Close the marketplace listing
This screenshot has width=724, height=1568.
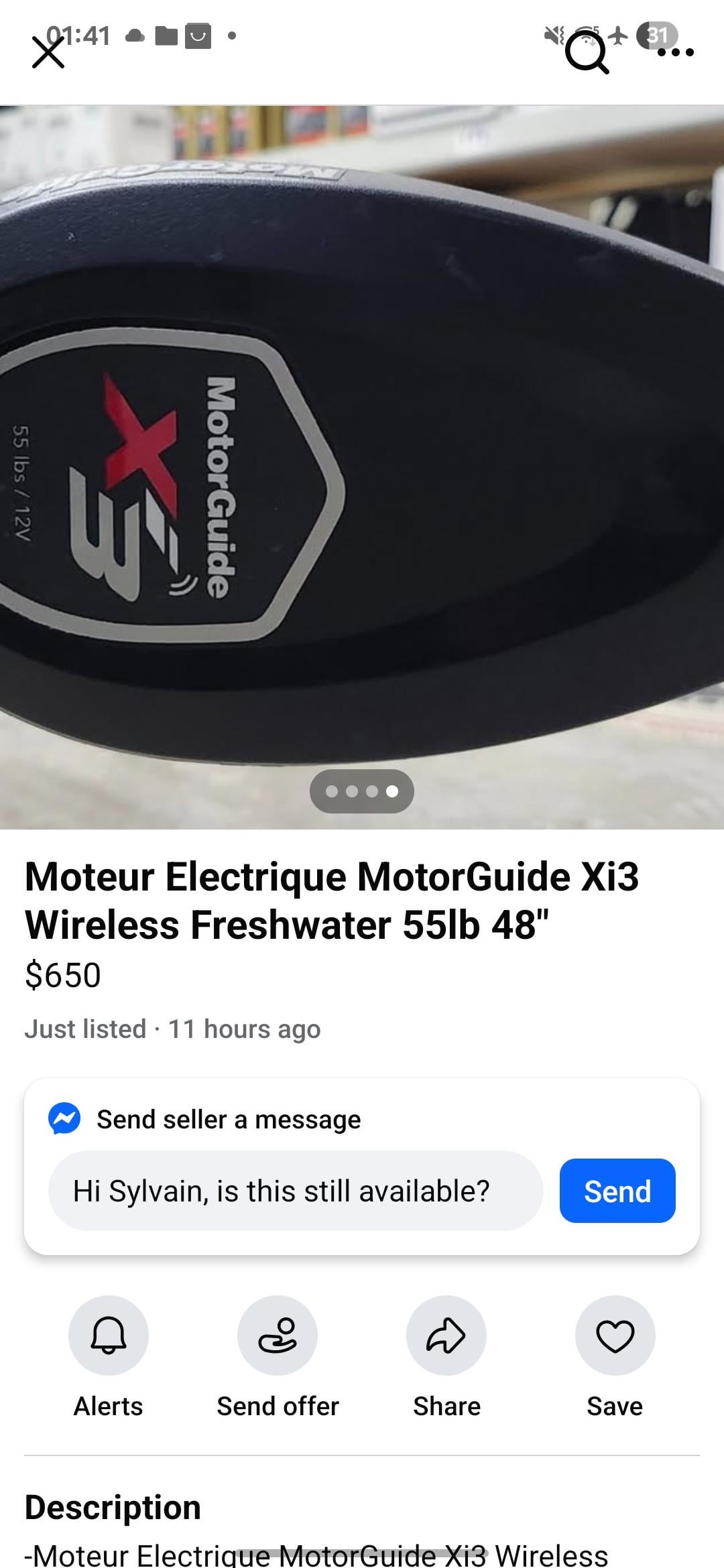click(48, 53)
